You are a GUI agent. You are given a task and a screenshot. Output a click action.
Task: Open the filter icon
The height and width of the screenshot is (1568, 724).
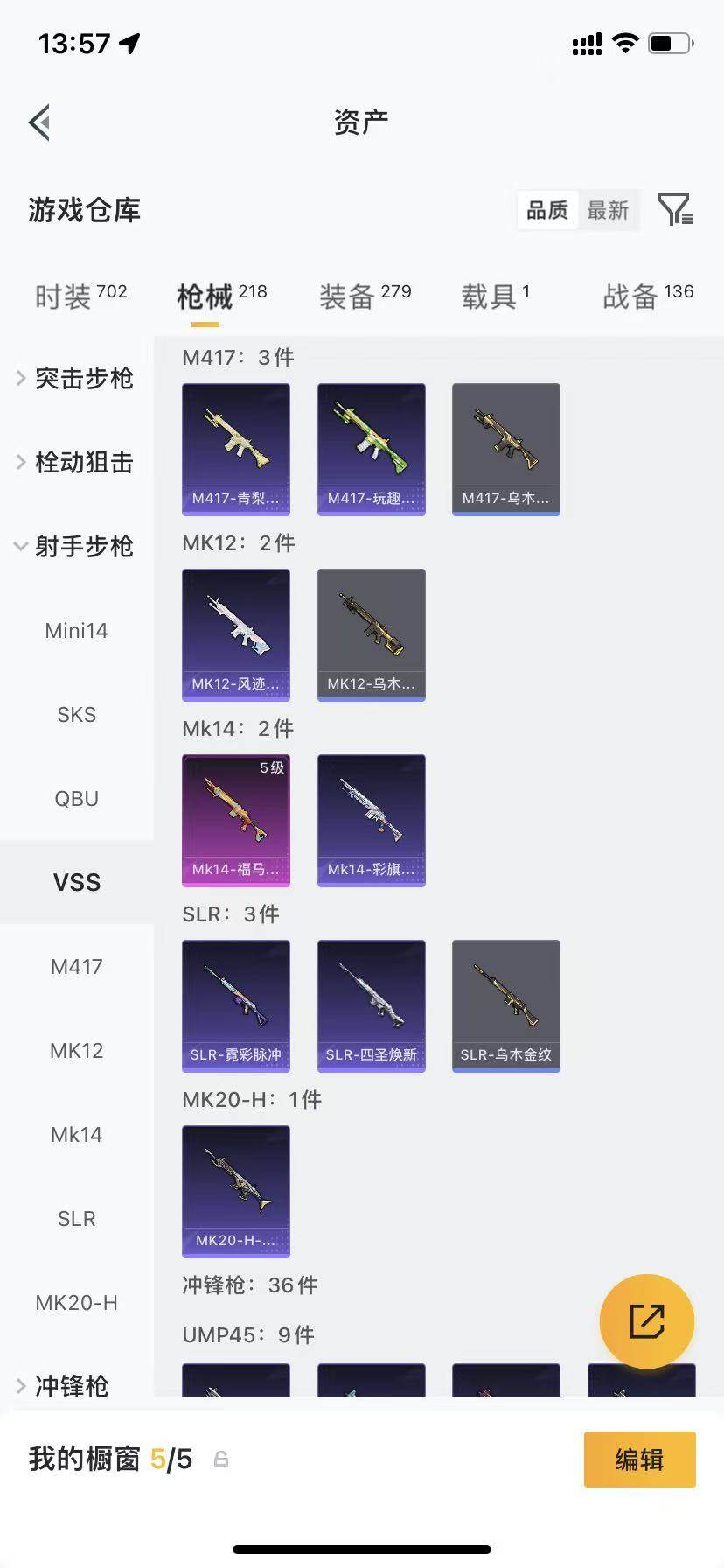(x=675, y=210)
